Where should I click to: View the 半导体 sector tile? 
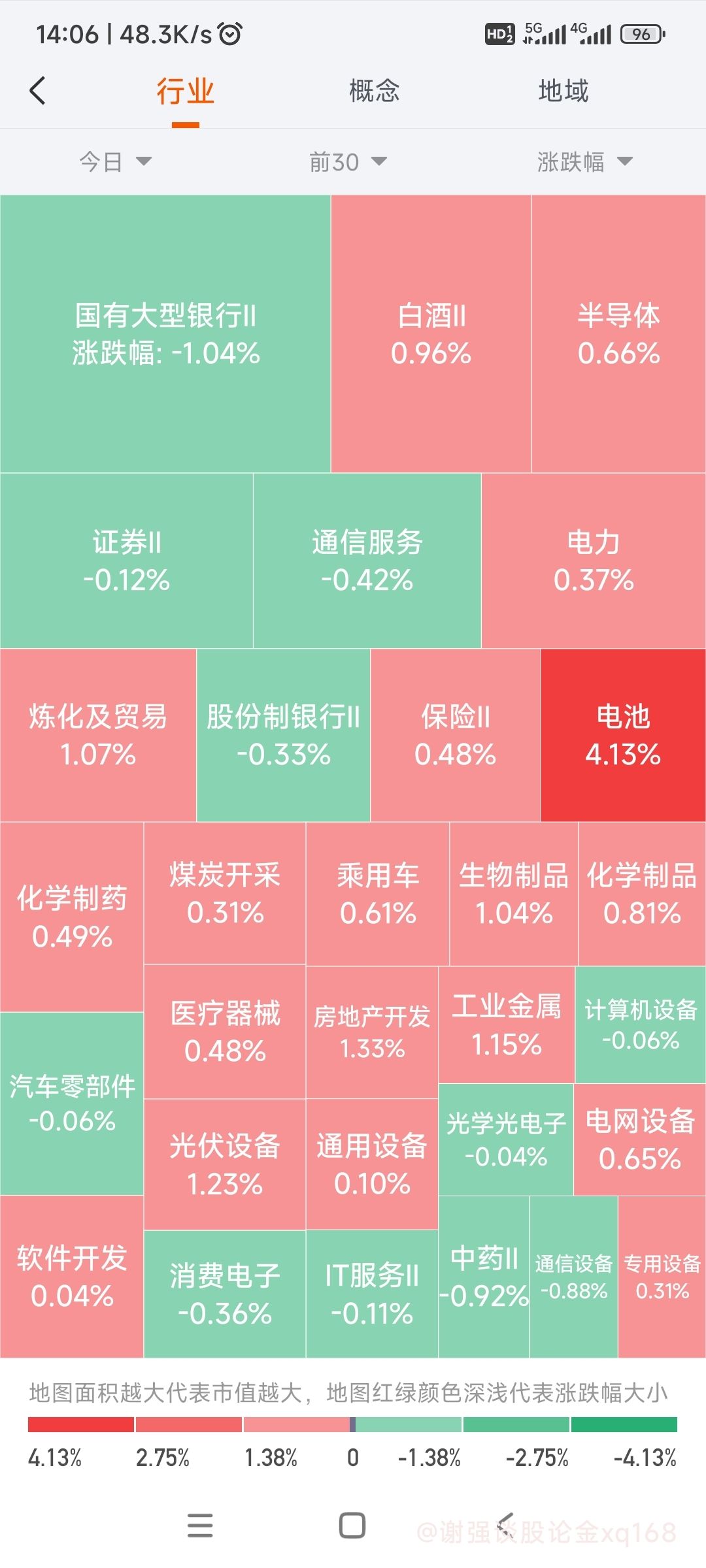pyautogui.click(x=618, y=334)
